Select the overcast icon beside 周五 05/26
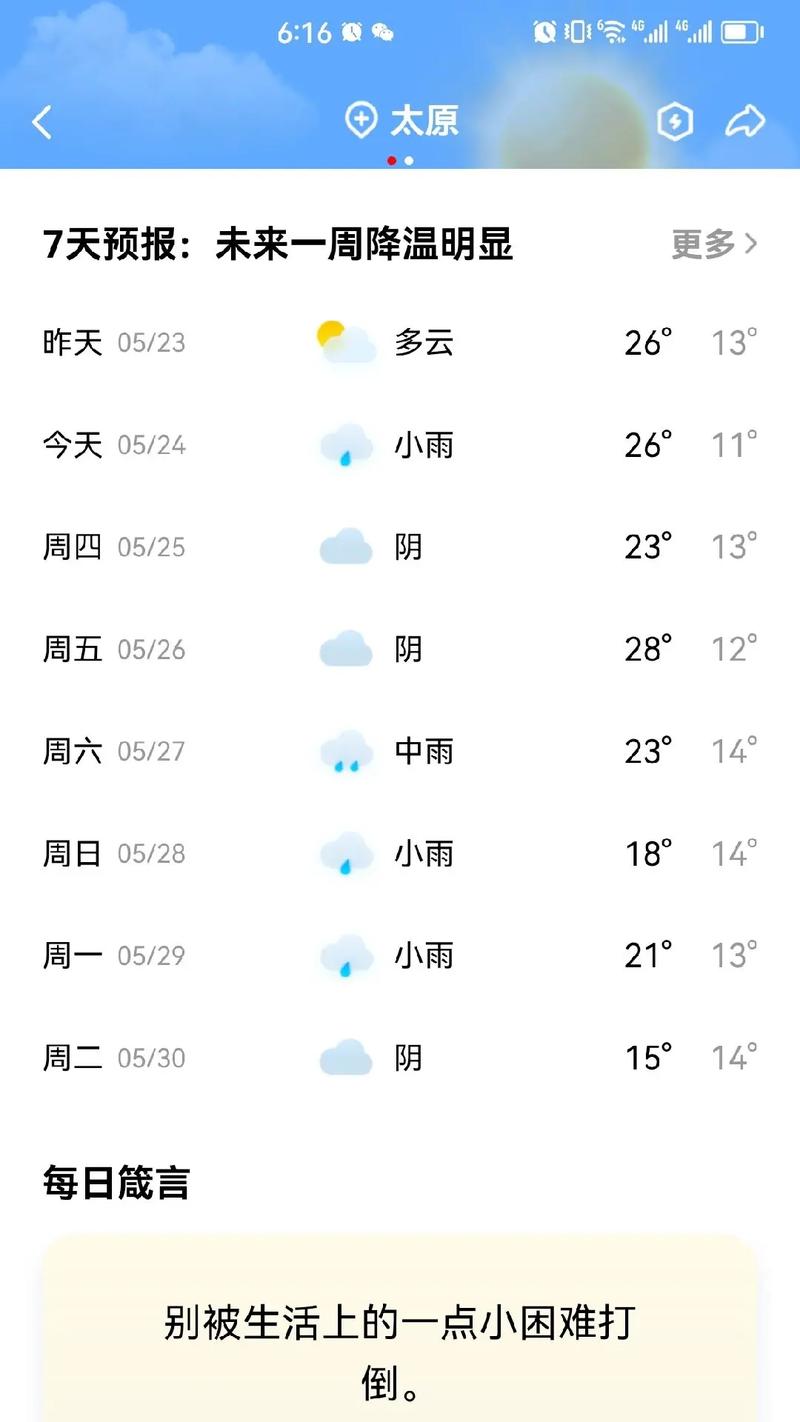 coord(345,649)
